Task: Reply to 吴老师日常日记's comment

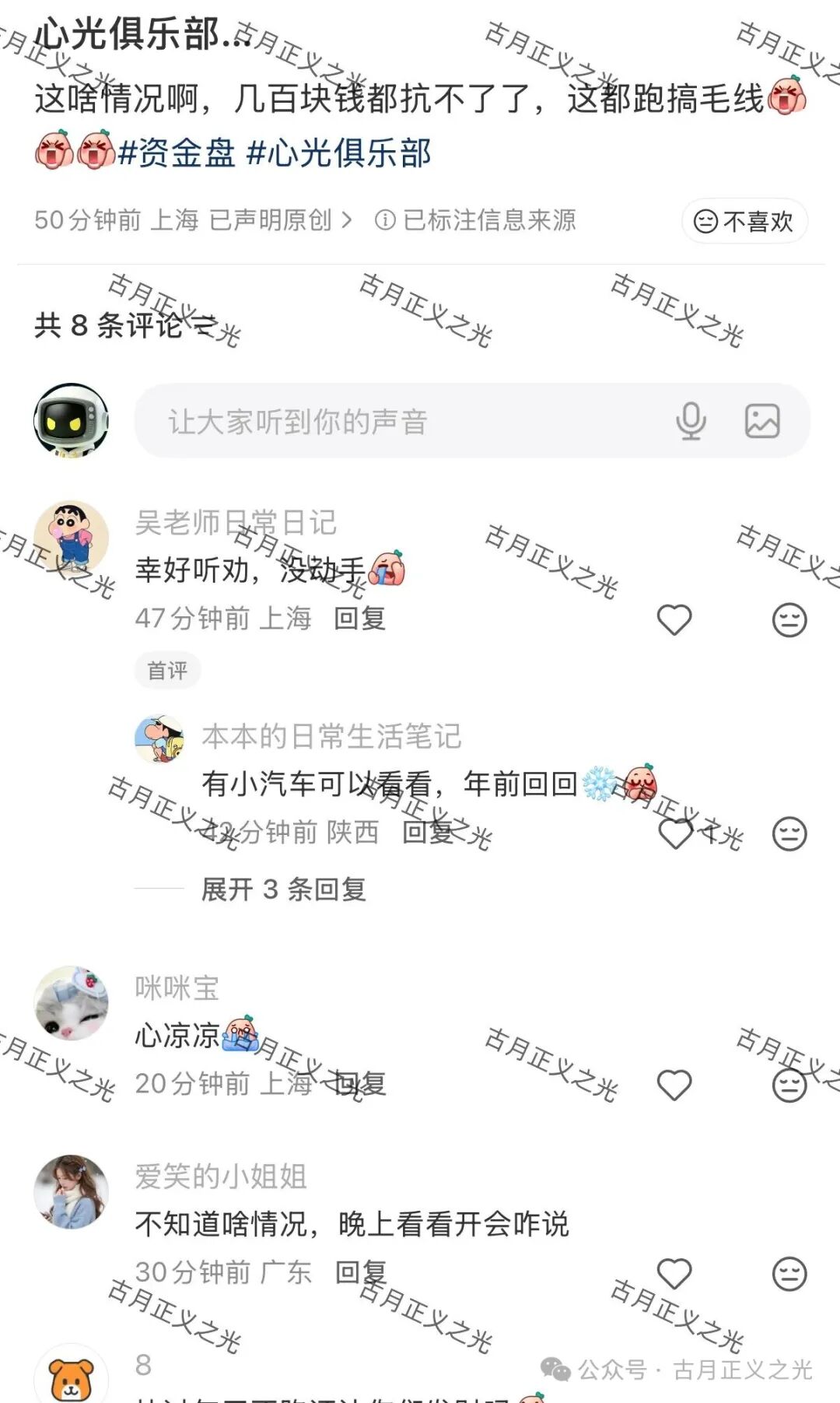Action: [360, 619]
